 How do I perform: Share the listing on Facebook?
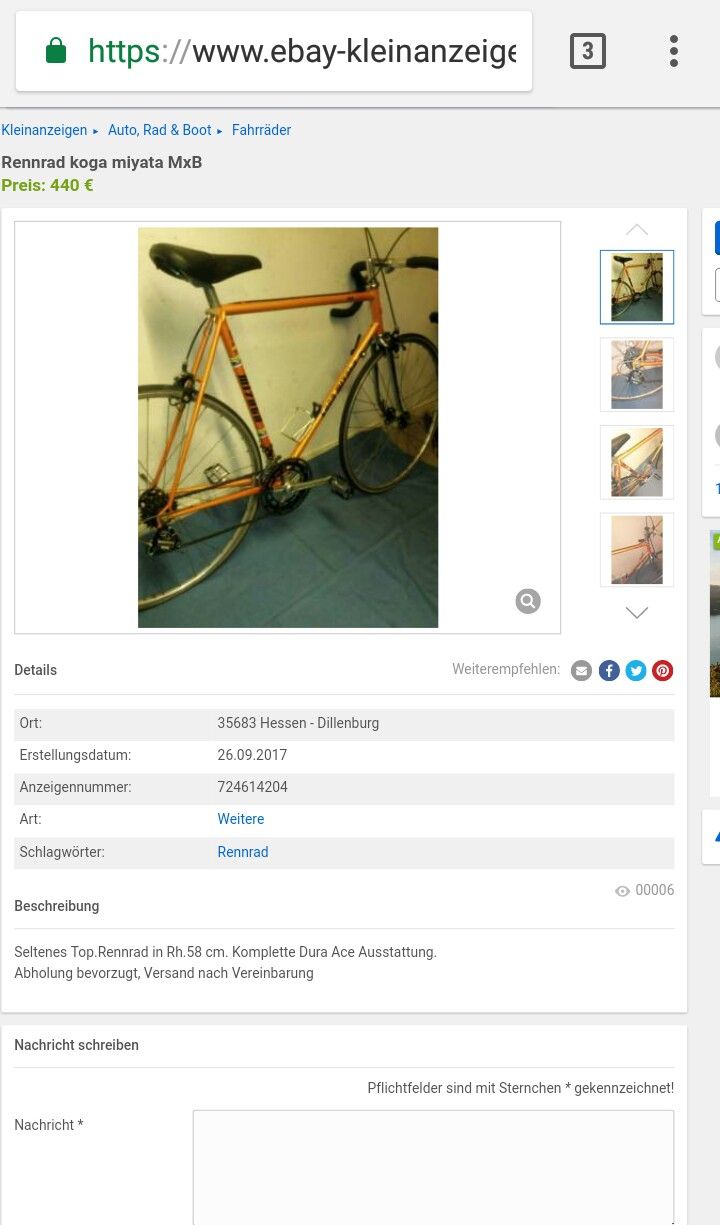pos(609,671)
